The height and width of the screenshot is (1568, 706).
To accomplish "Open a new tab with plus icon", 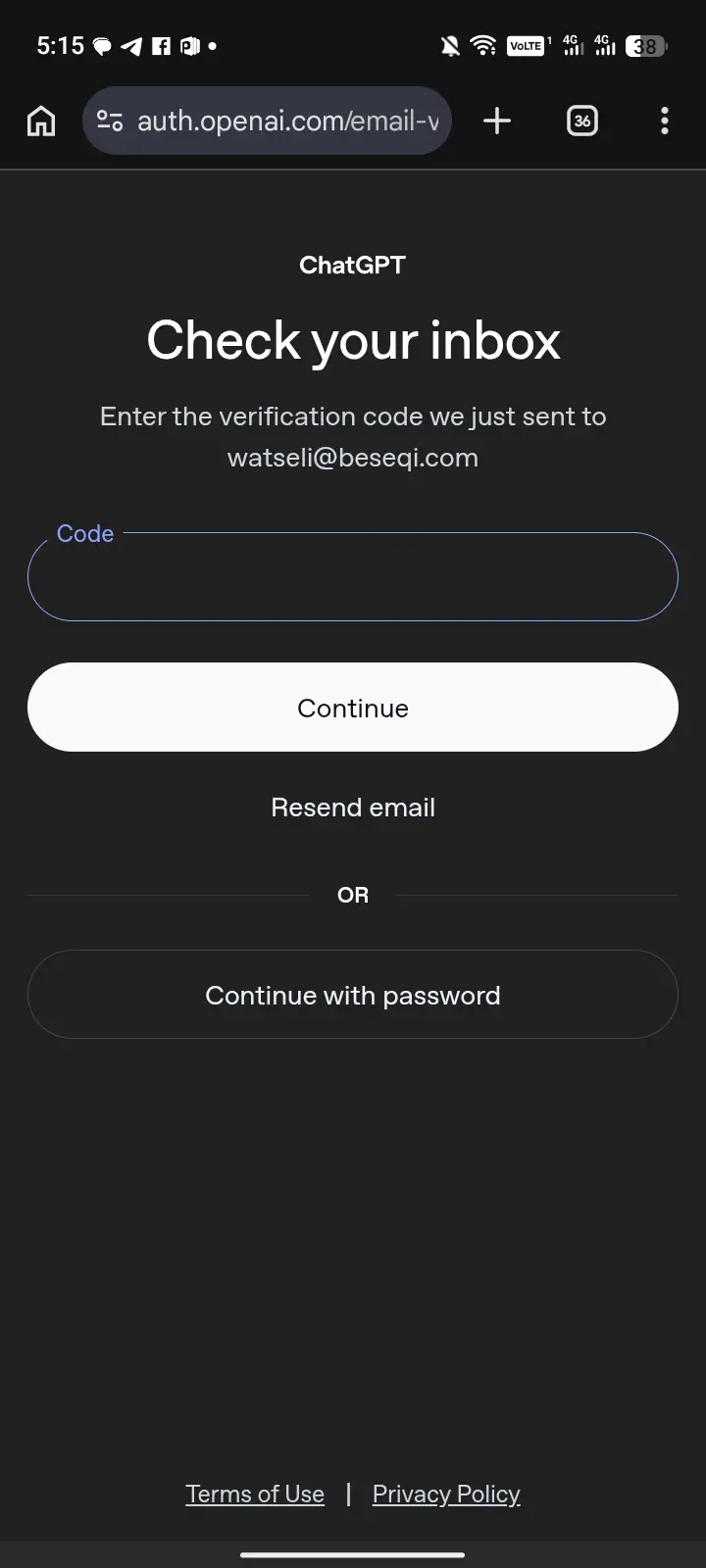I will [497, 122].
